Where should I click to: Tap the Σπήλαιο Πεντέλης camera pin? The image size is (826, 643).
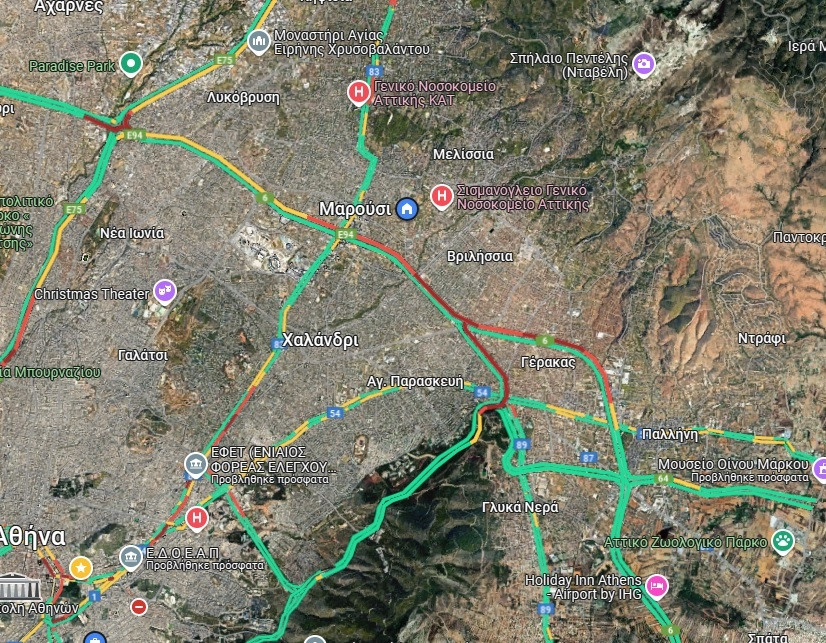pos(644,65)
